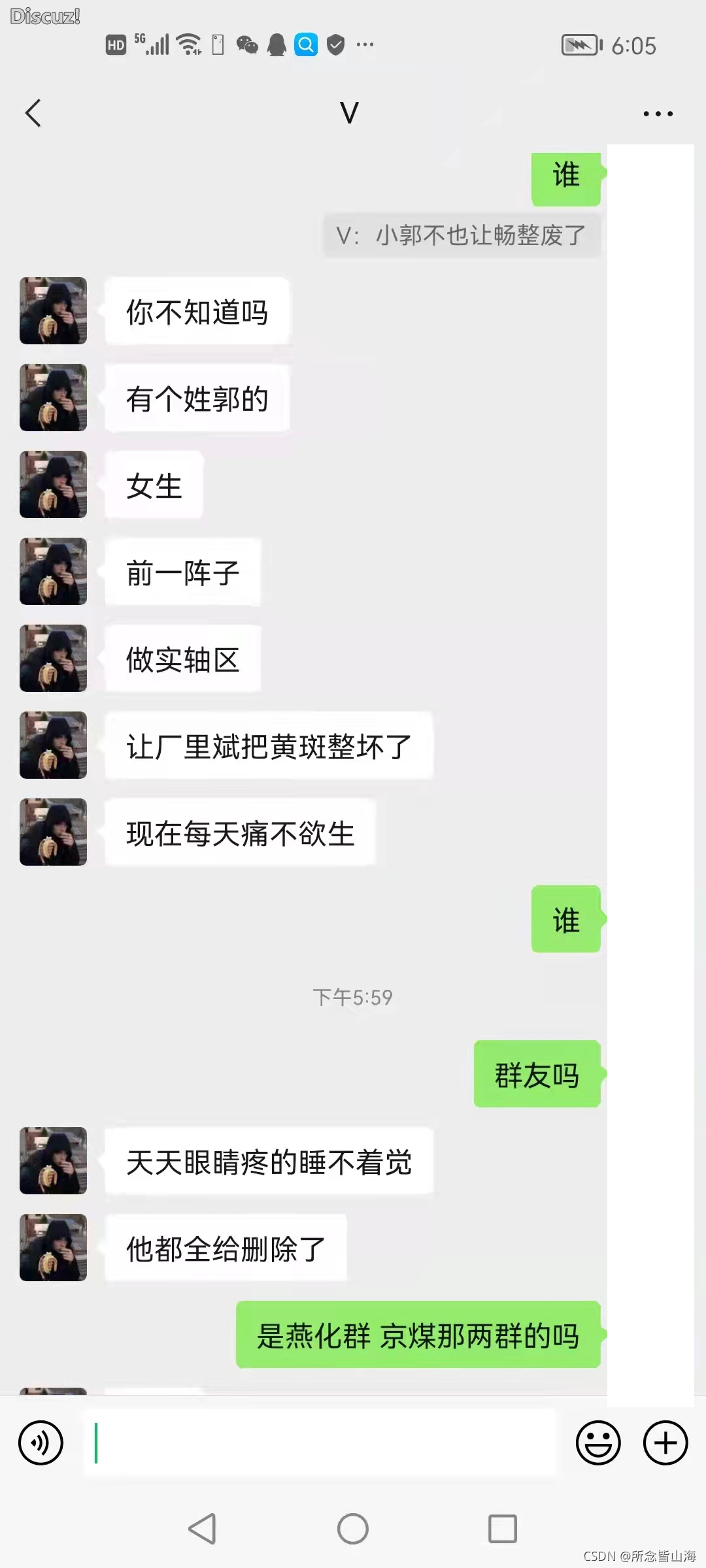Go back from the chat with V
Screen dimensions: 706x1568
33,113
